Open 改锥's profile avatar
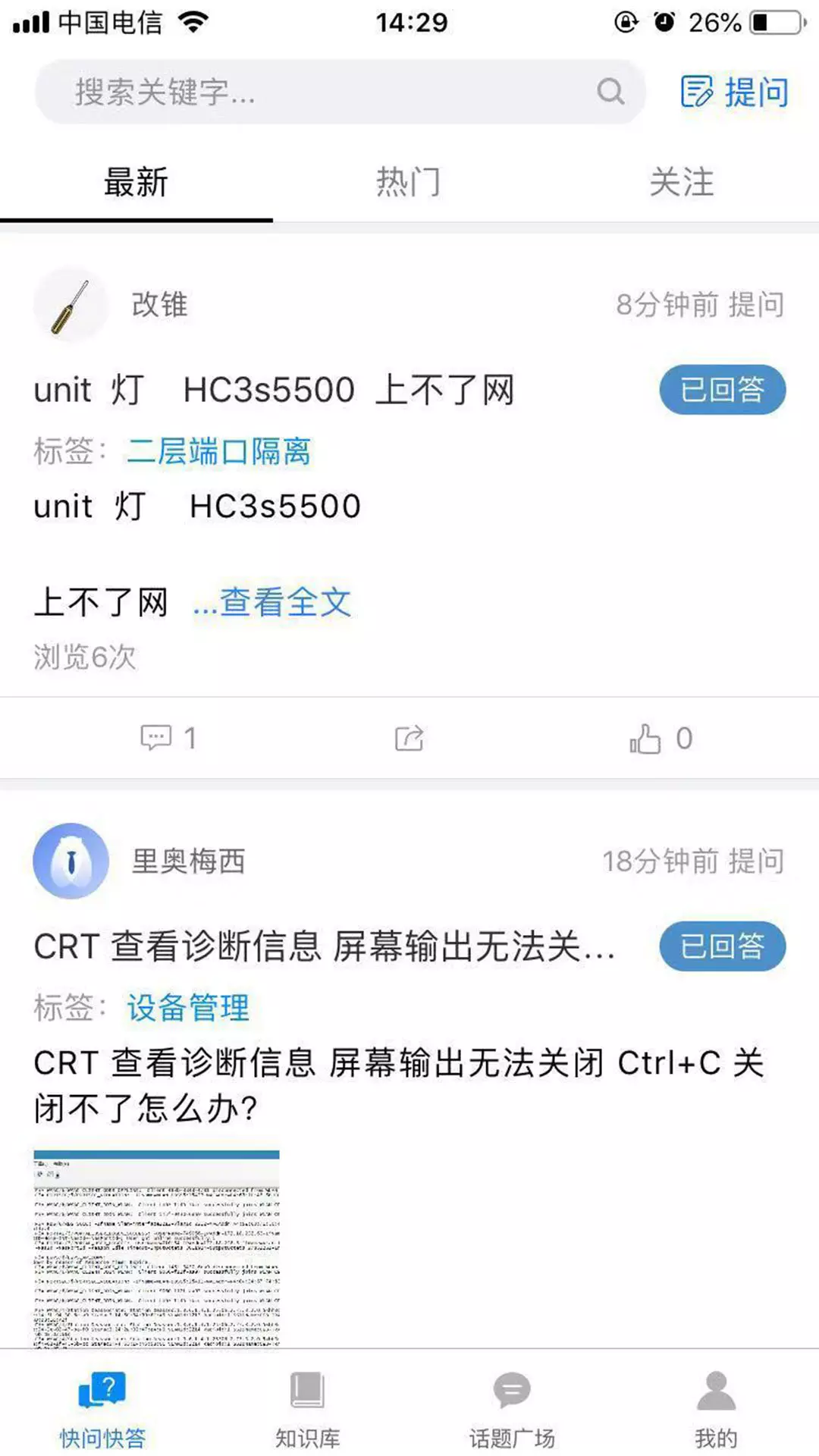Image resolution: width=819 pixels, height=1456 pixels. tap(71, 305)
